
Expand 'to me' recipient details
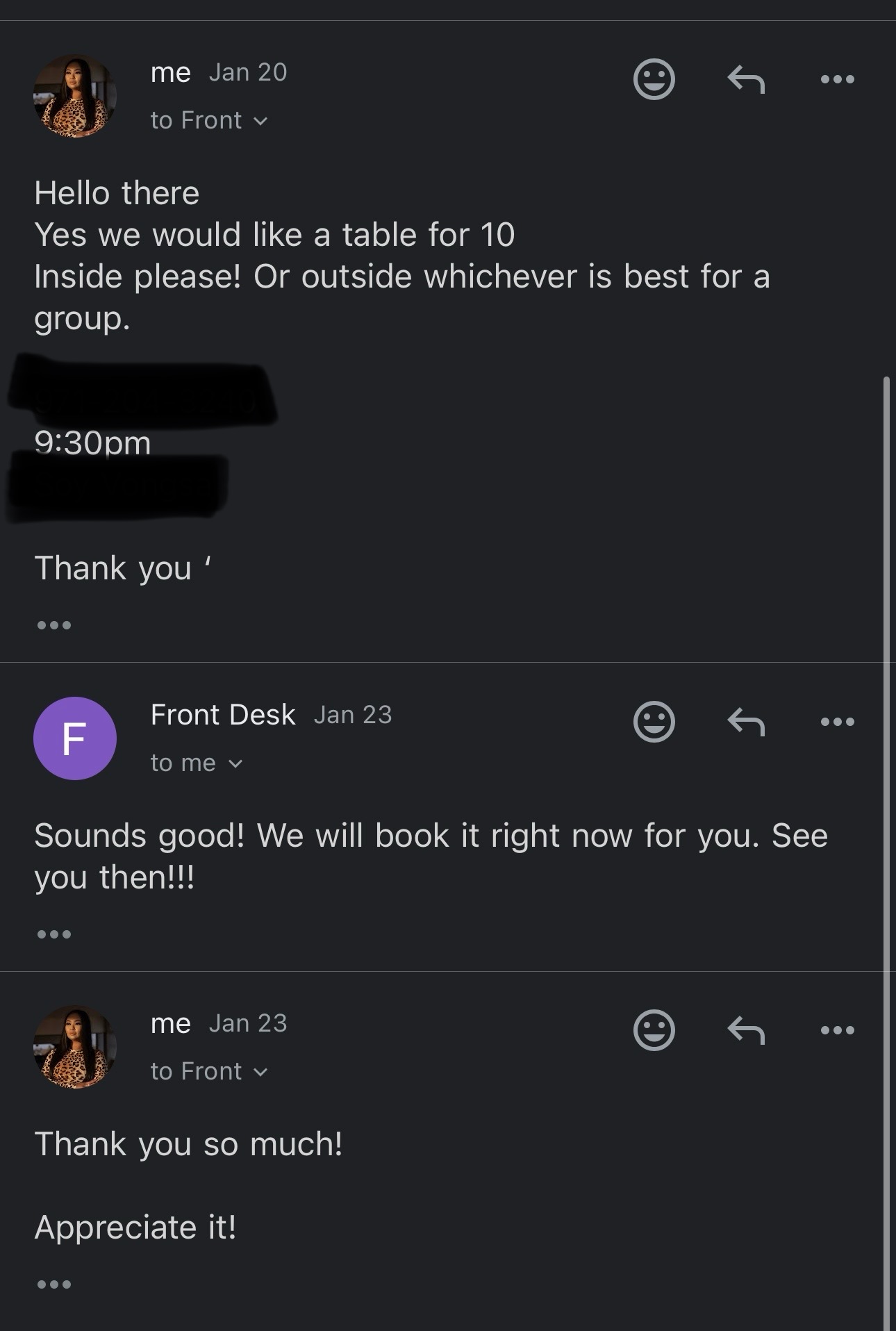click(x=235, y=764)
